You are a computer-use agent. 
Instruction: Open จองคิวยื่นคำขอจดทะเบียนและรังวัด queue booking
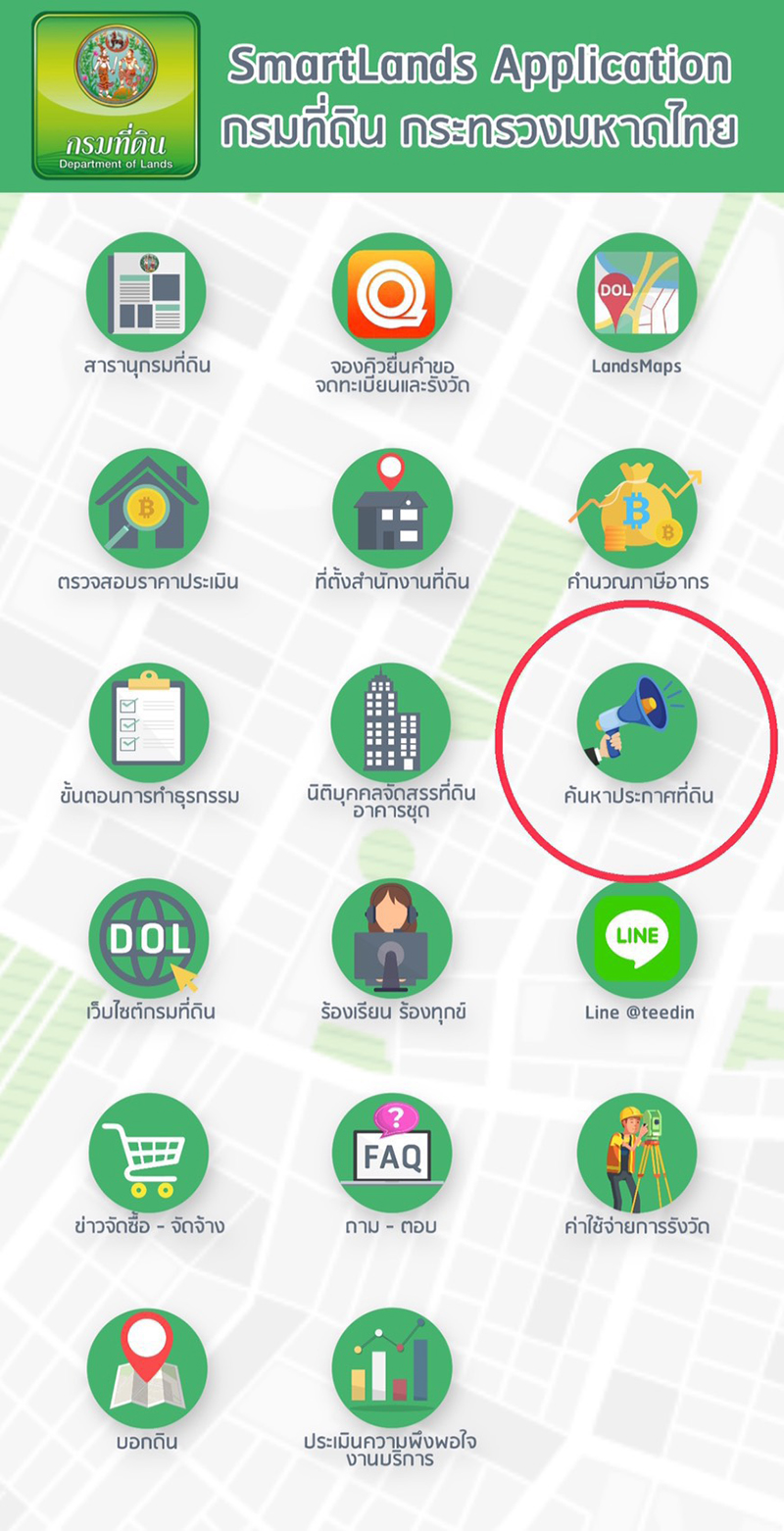click(392, 292)
